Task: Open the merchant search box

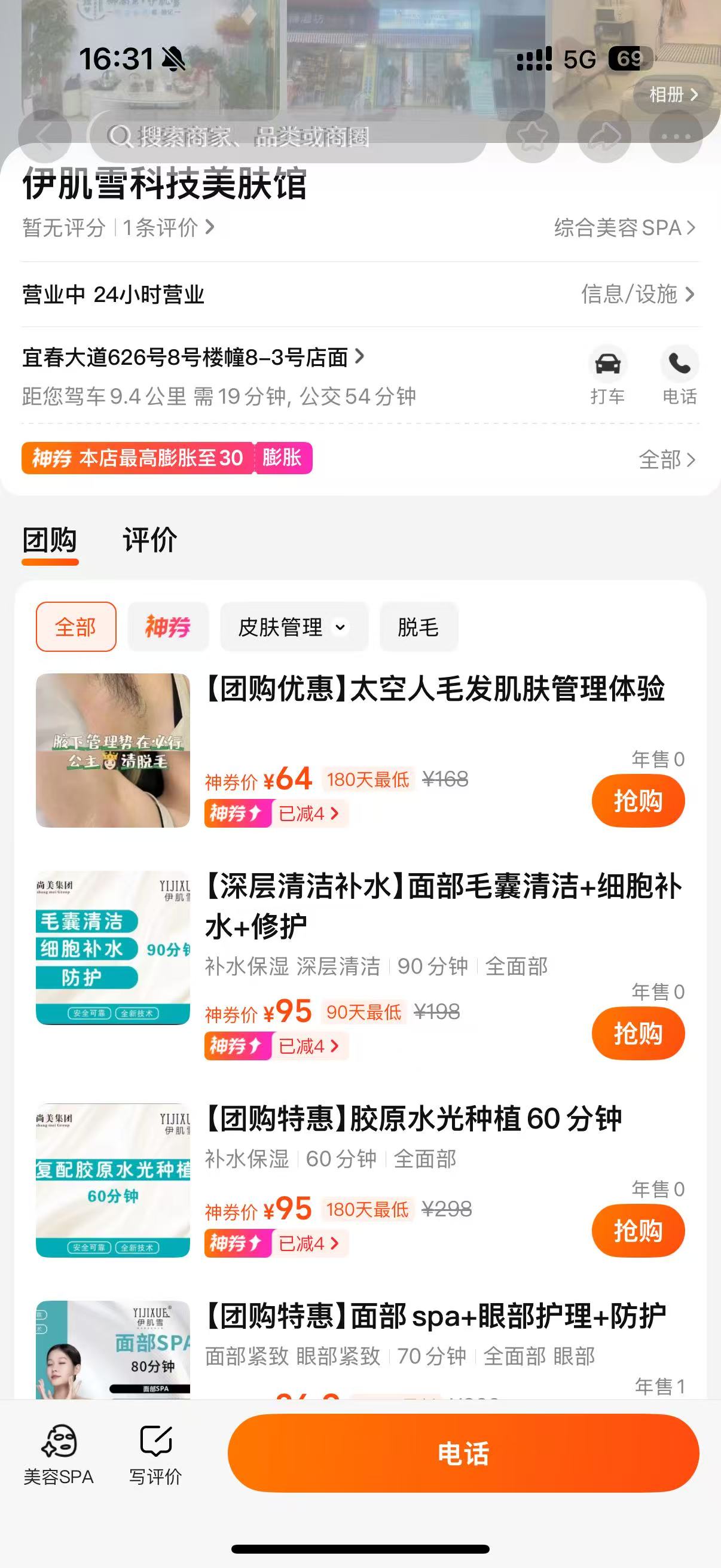Action: click(x=287, y=137)
